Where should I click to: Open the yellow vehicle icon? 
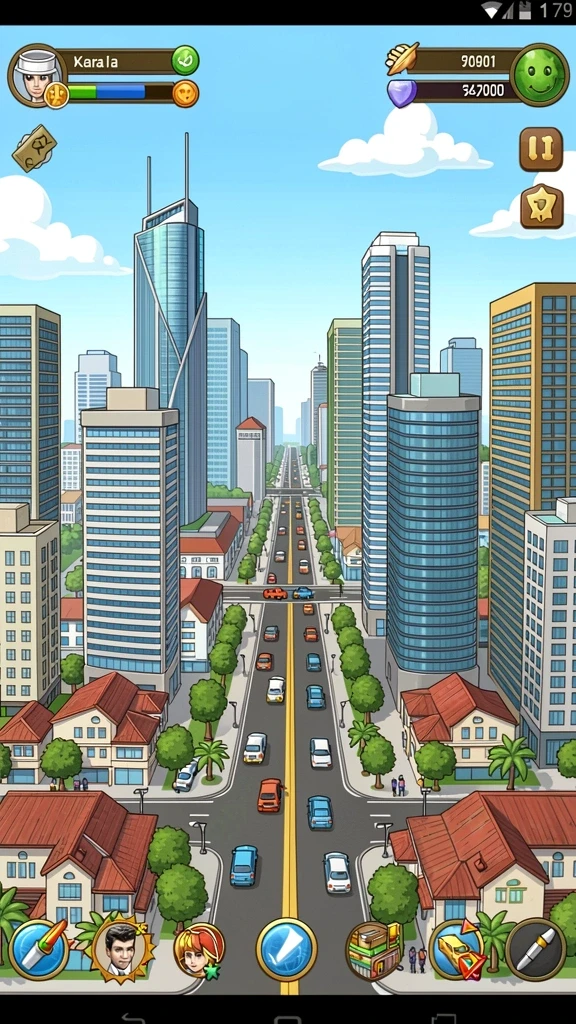pos(457,949)
